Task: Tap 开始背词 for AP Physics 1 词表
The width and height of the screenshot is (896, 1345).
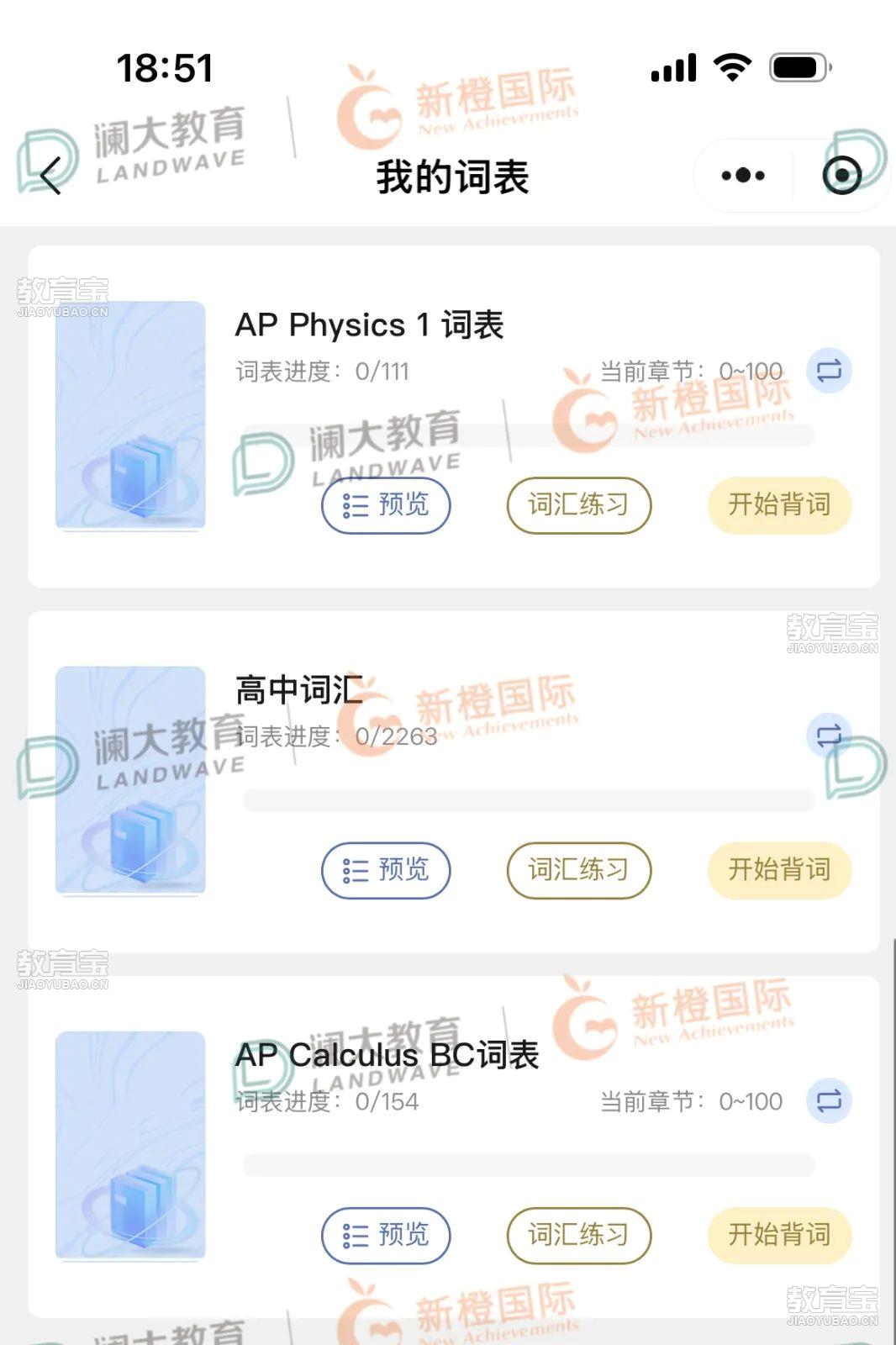Action: 779,505
